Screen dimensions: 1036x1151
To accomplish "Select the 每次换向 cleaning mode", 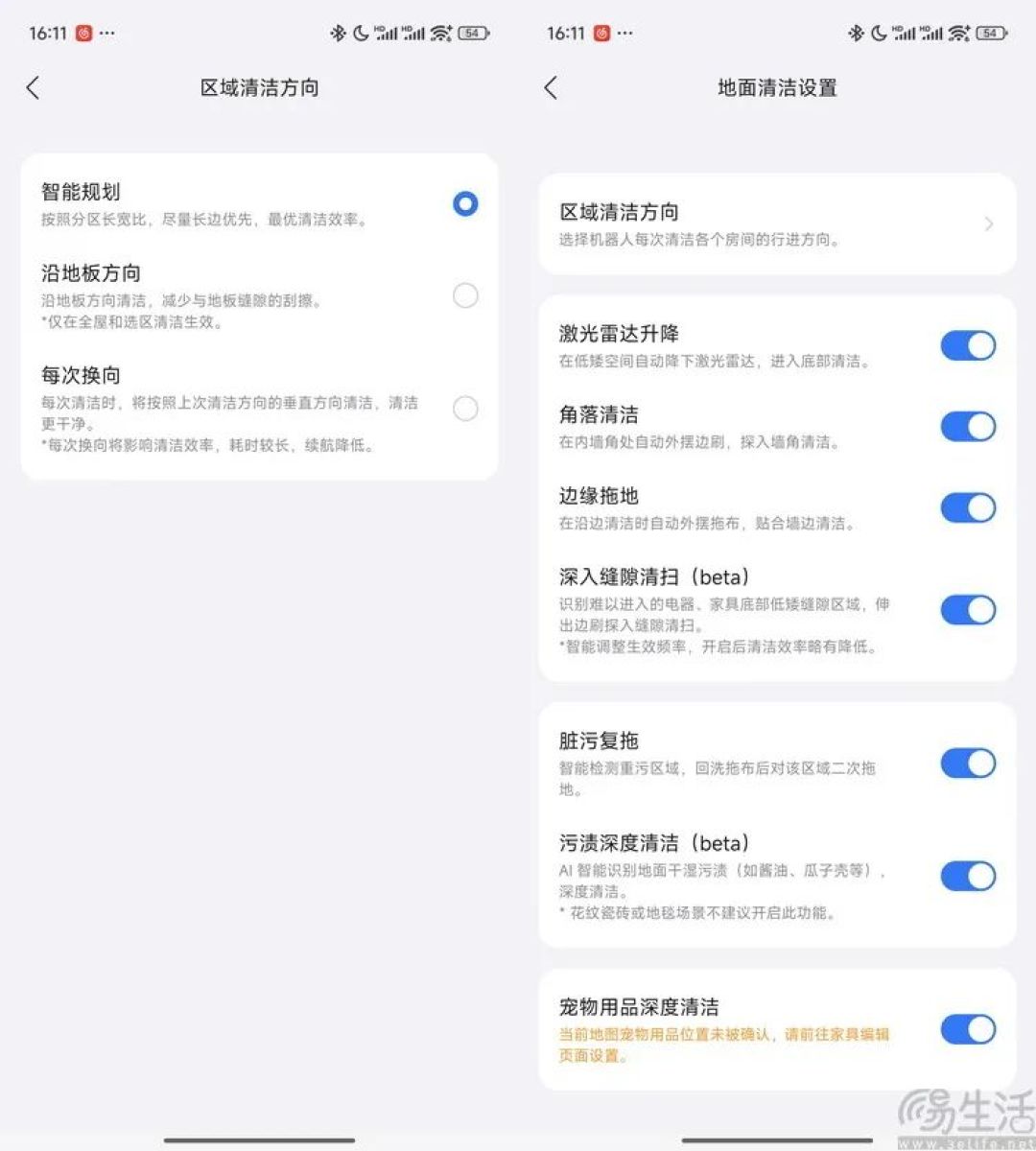I will pyautogui.click(x=465, y=409).
